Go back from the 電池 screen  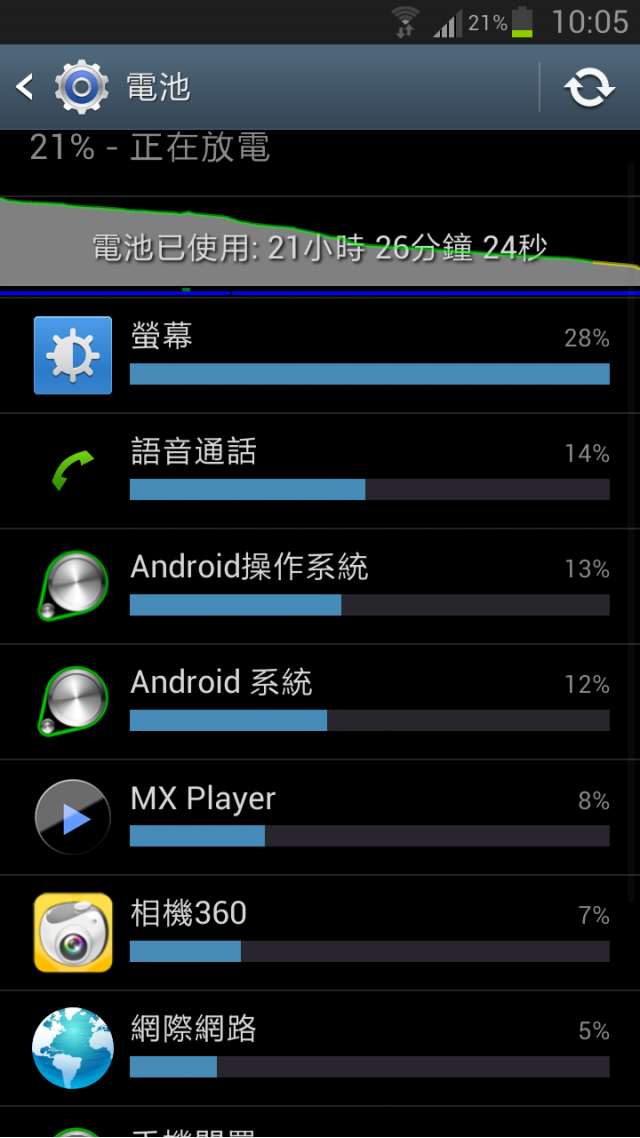26,87
